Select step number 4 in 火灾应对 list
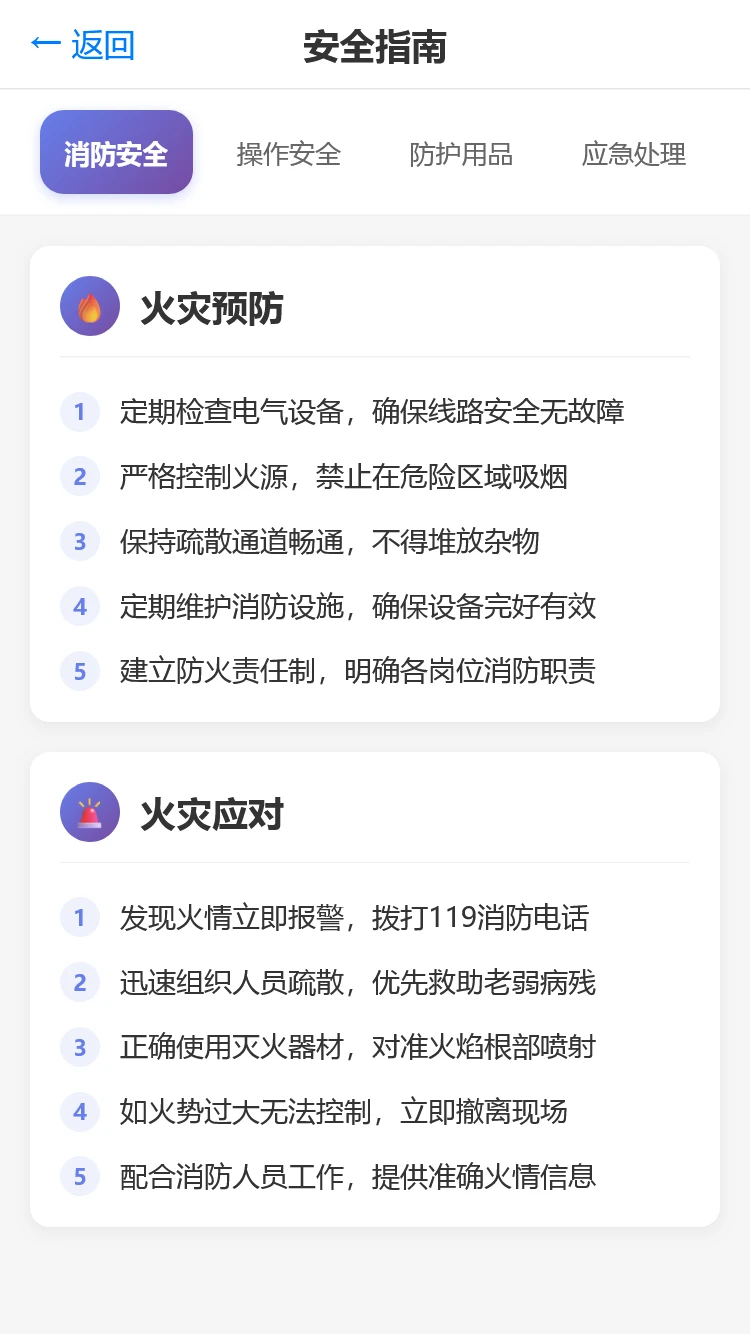 79,1112
